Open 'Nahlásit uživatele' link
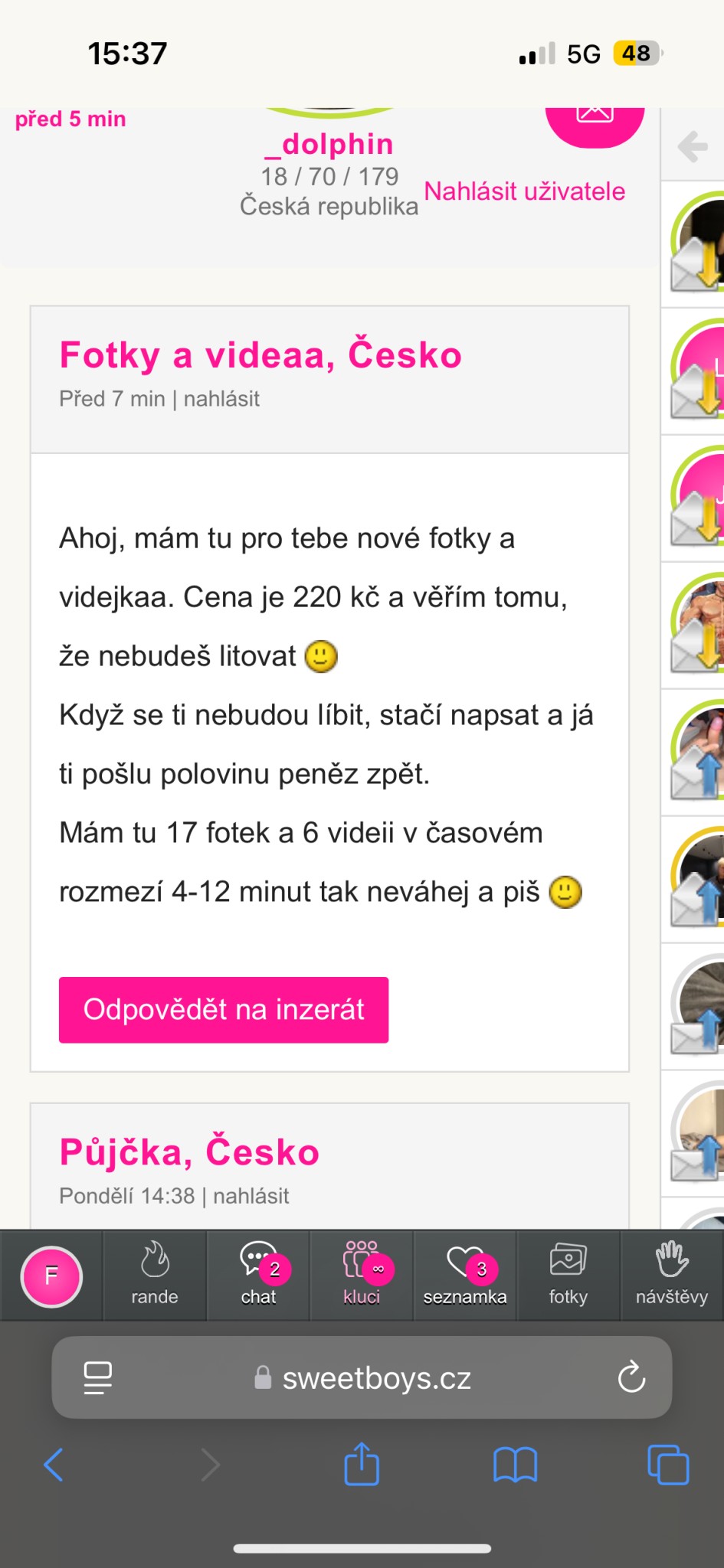This screenshot has width=724, height=1568. [524, 191]
